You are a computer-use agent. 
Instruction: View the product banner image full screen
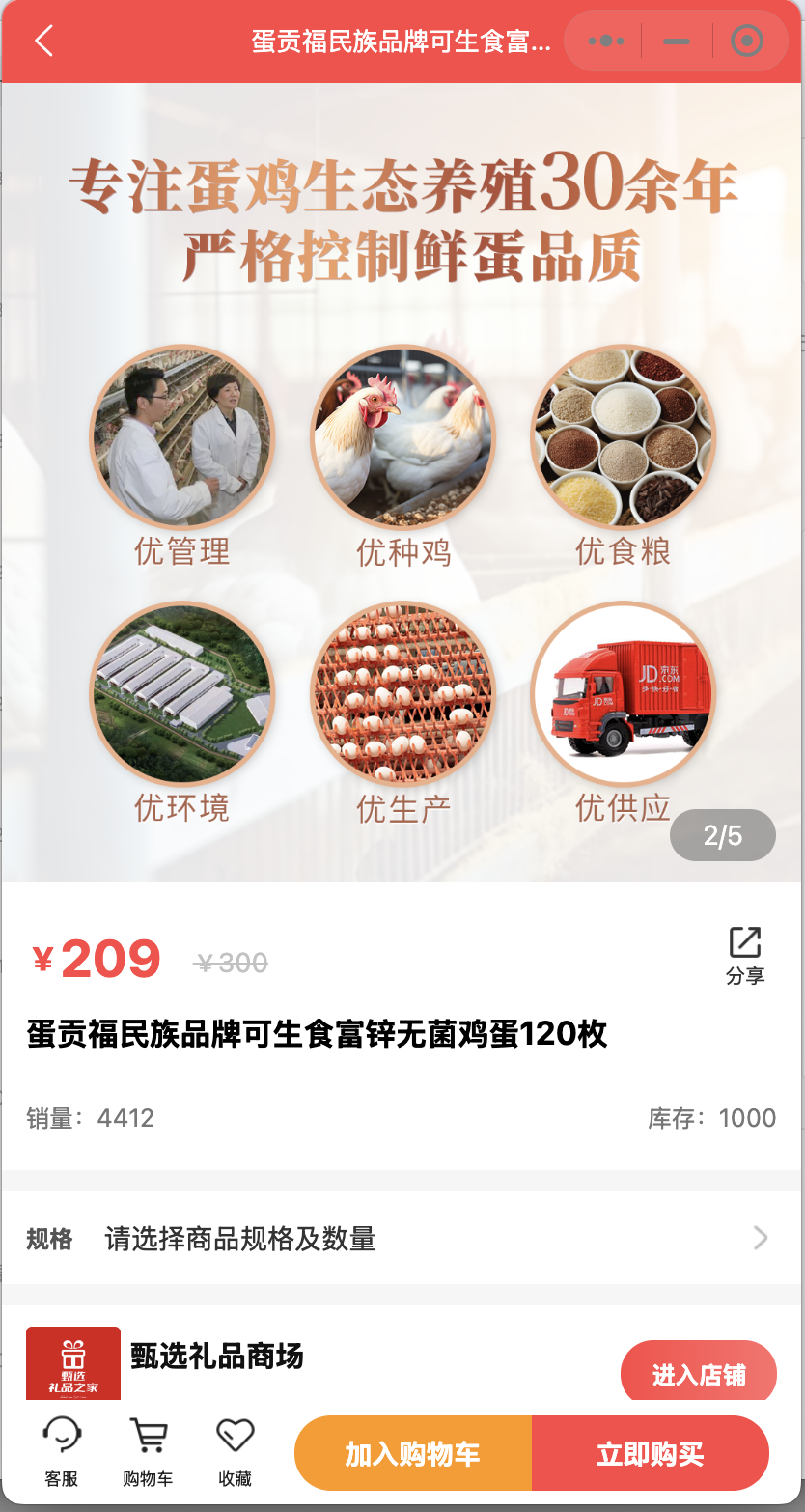[x=402, y=483]
